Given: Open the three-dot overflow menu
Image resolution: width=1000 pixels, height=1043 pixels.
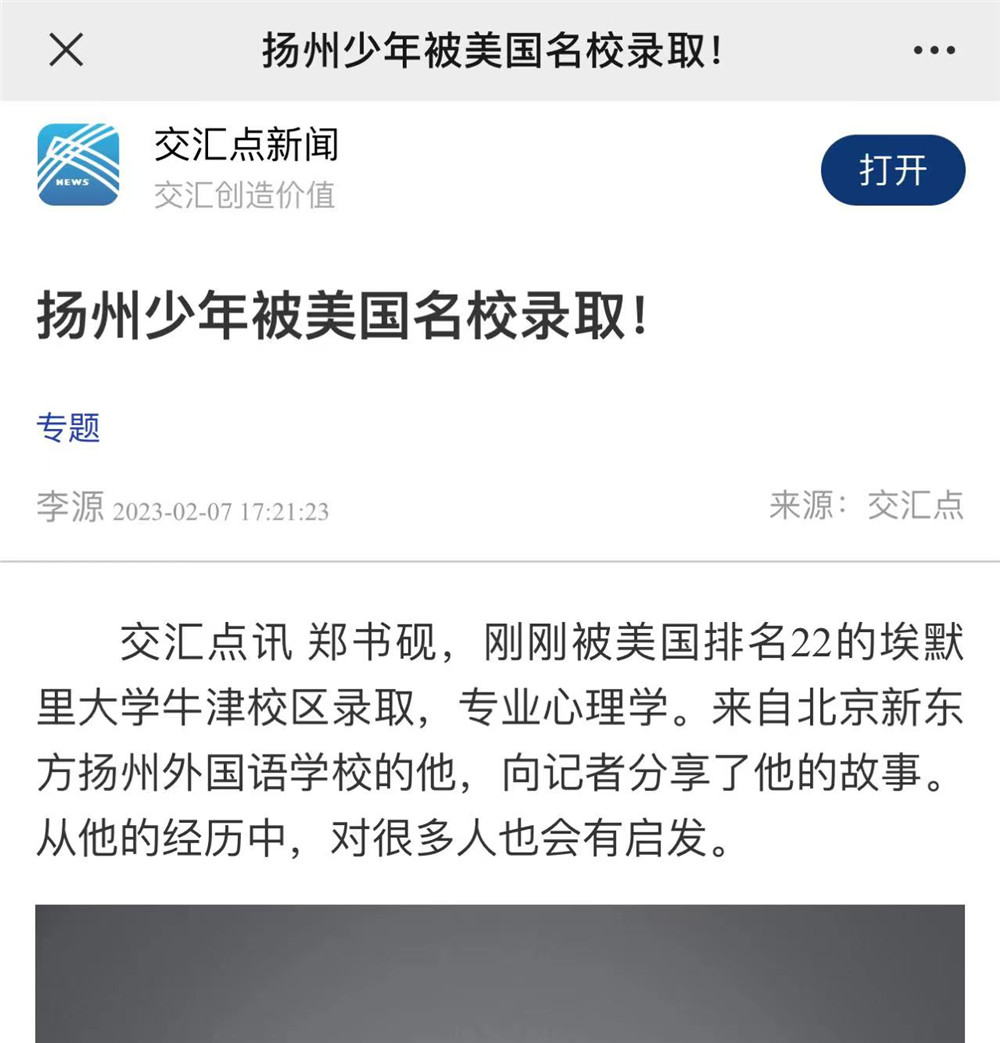Looking at the screenshot, I should click(x=934, y=51).
